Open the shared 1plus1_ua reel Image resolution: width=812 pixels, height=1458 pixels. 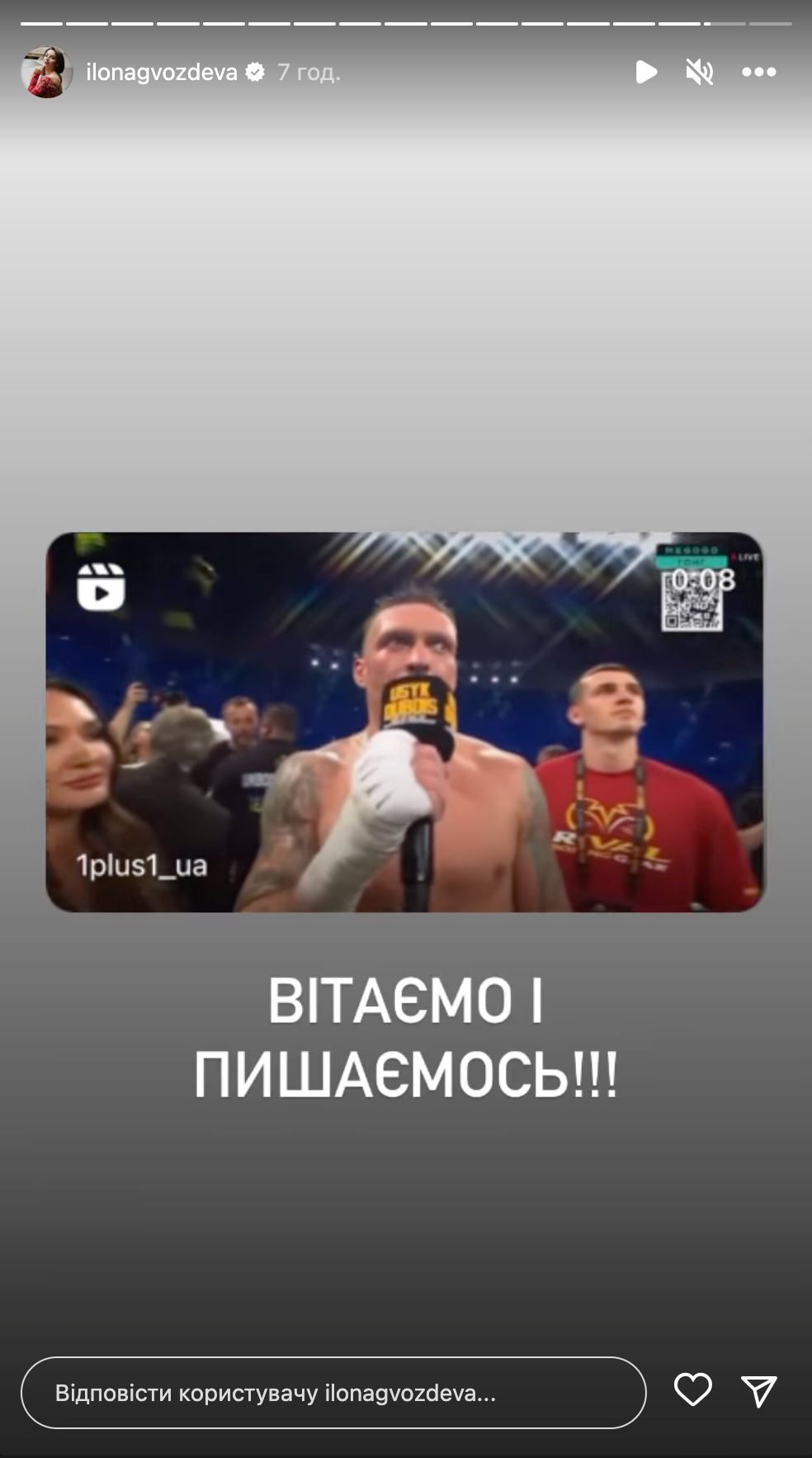click(405, 722)
